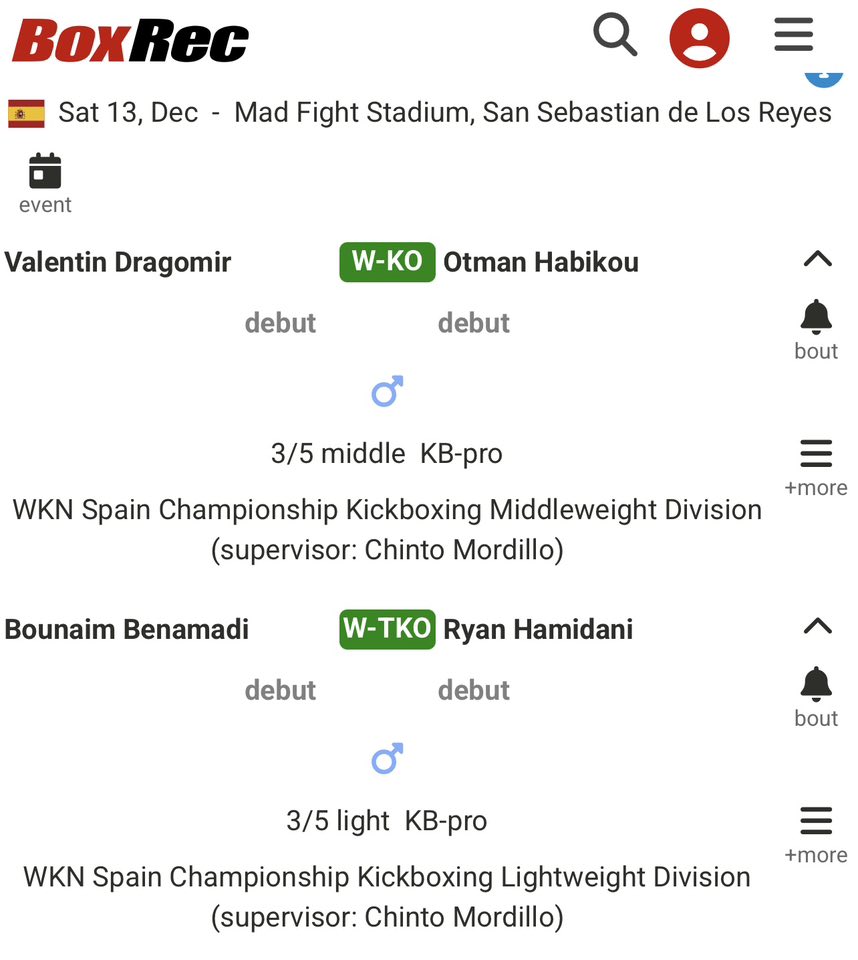858x960 pixels.
Task: Open the user account profile icon
Action: tap(699, 37)
